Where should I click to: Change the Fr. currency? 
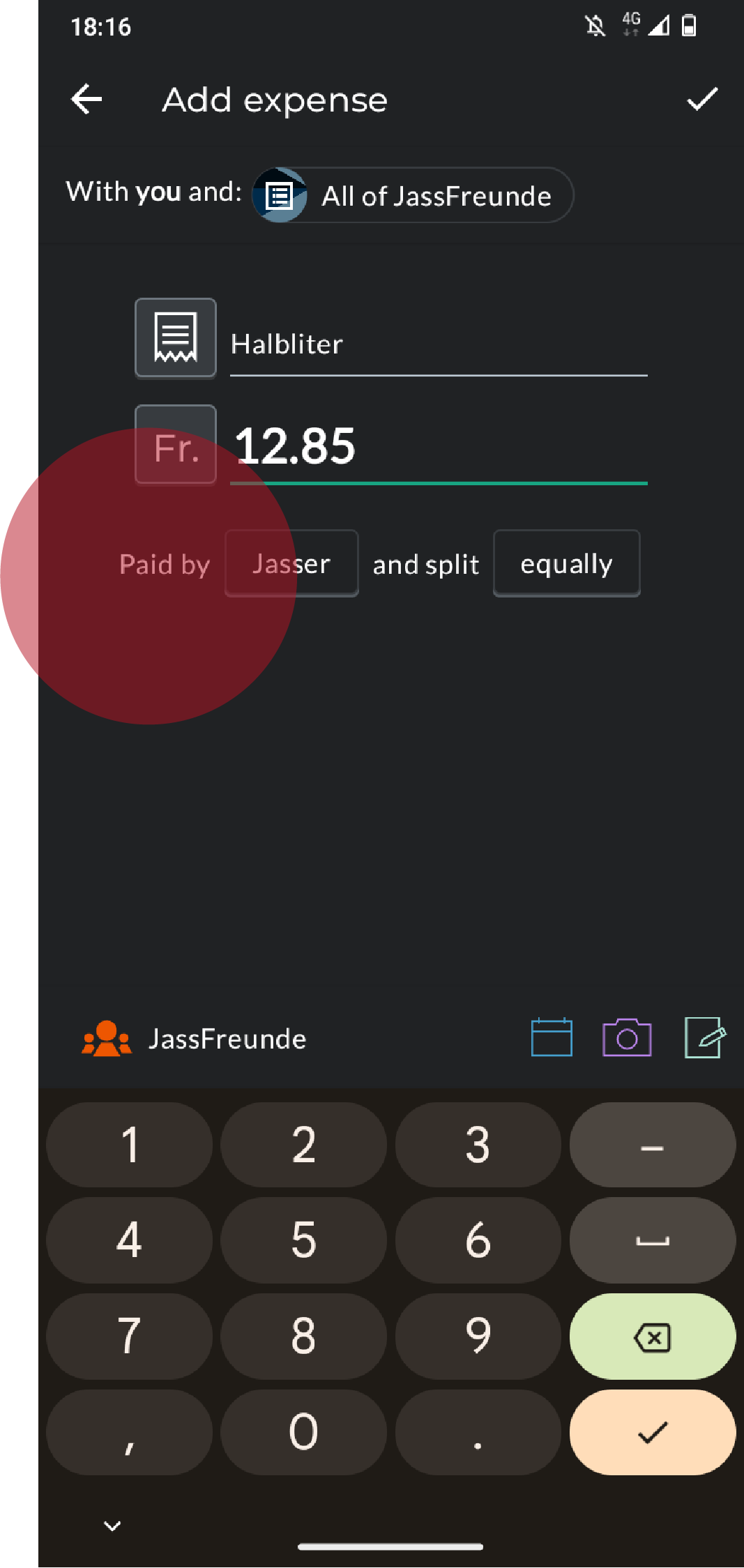pos(176,446)
